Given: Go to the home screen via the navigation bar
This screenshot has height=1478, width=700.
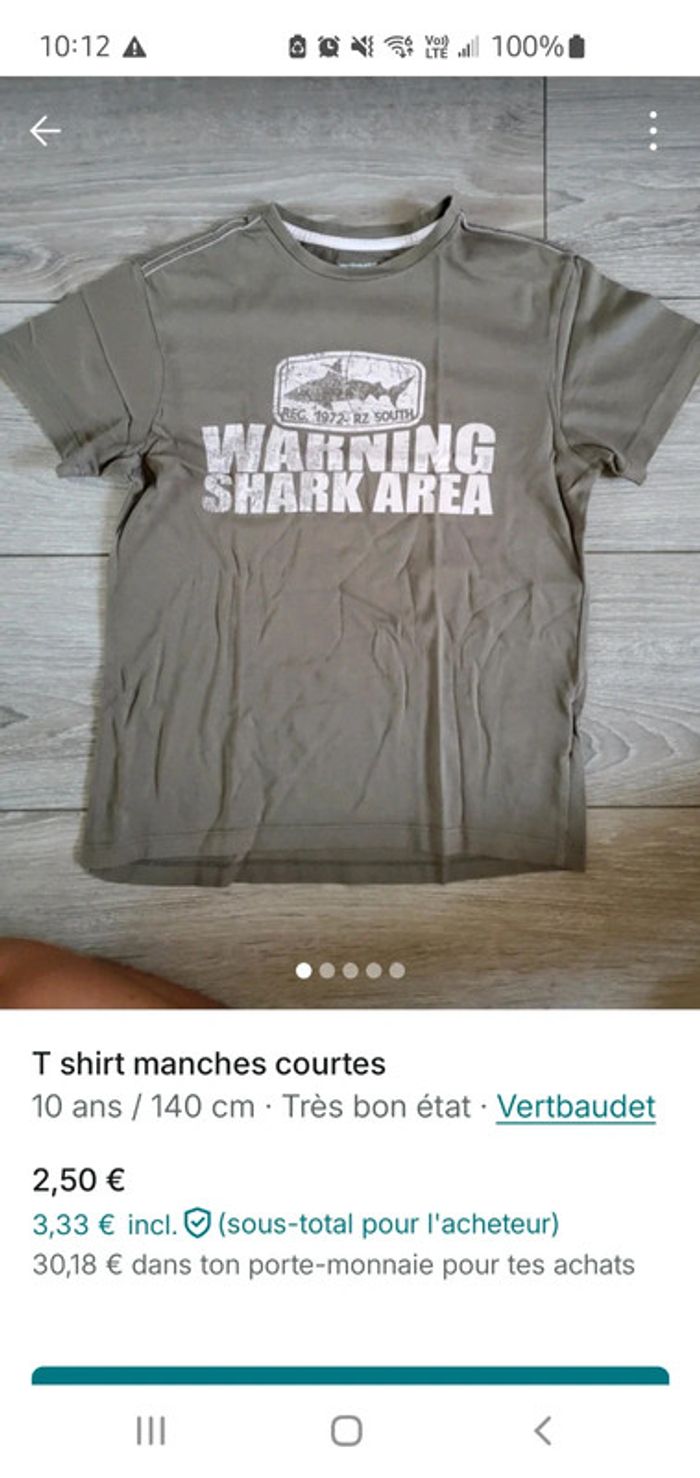Looking at the screenshot, I should click(x=346, y=1432).
